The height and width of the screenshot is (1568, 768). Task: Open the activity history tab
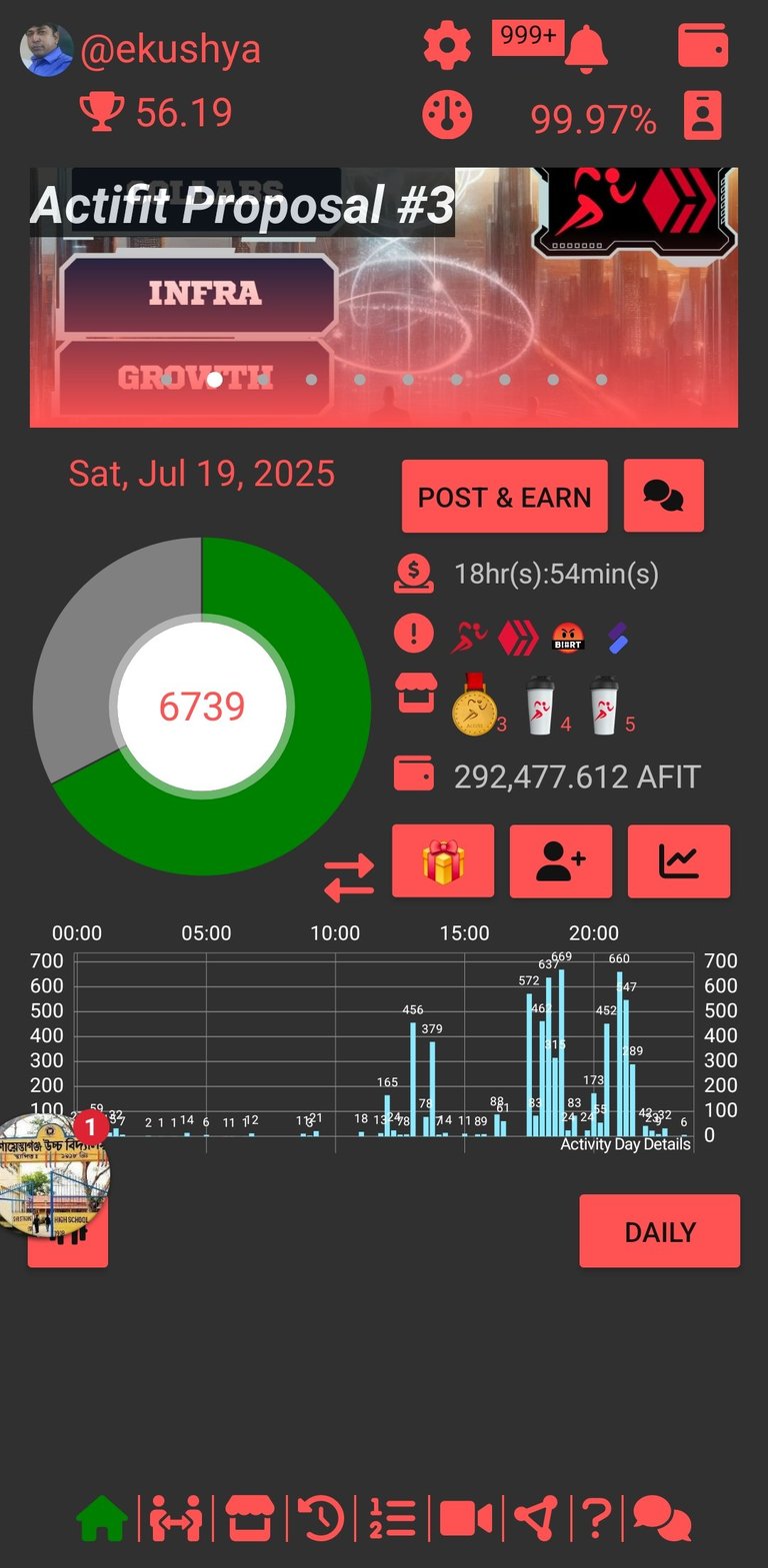point(322,1520)
